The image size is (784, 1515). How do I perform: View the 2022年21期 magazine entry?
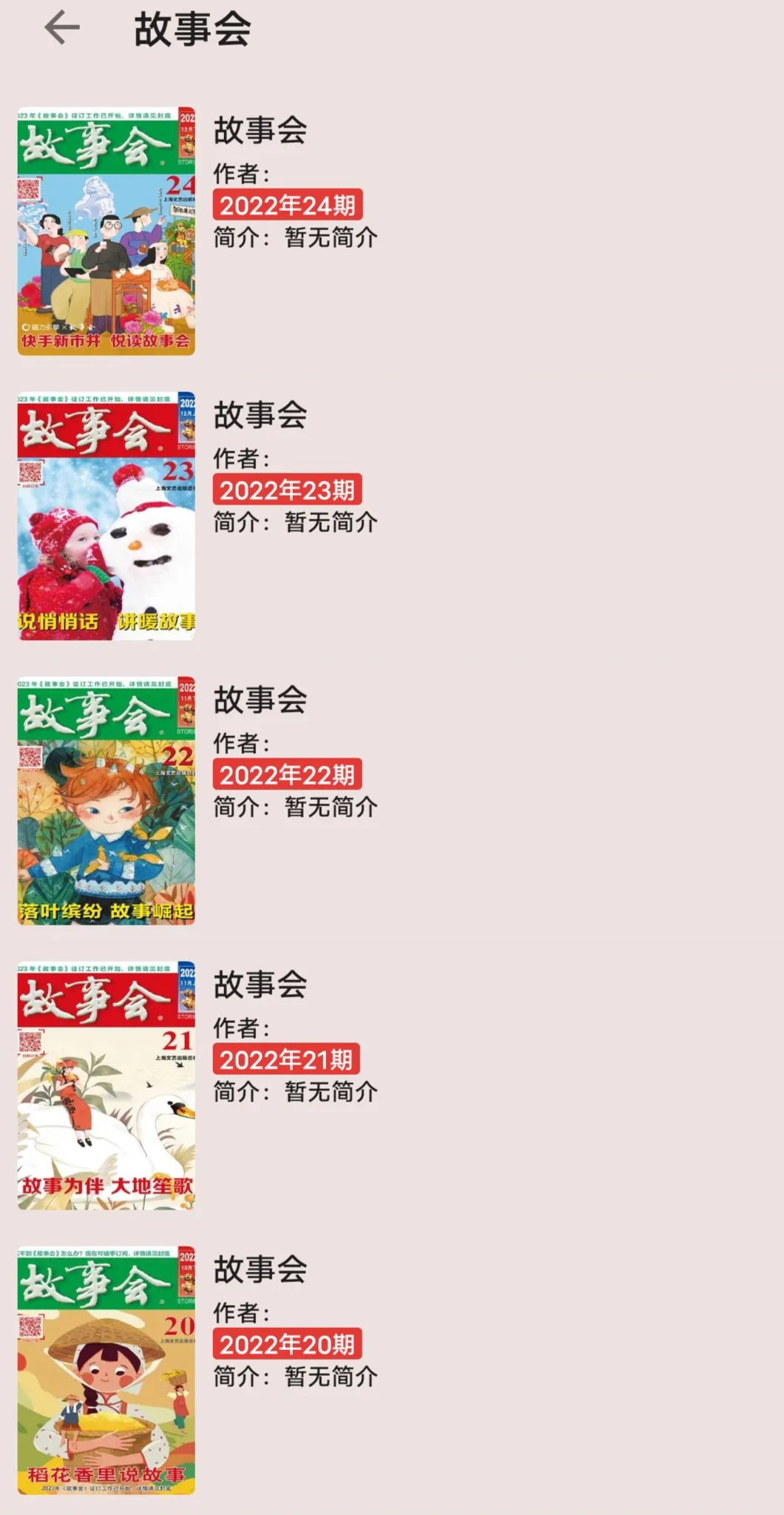[x=286, y=1059]
